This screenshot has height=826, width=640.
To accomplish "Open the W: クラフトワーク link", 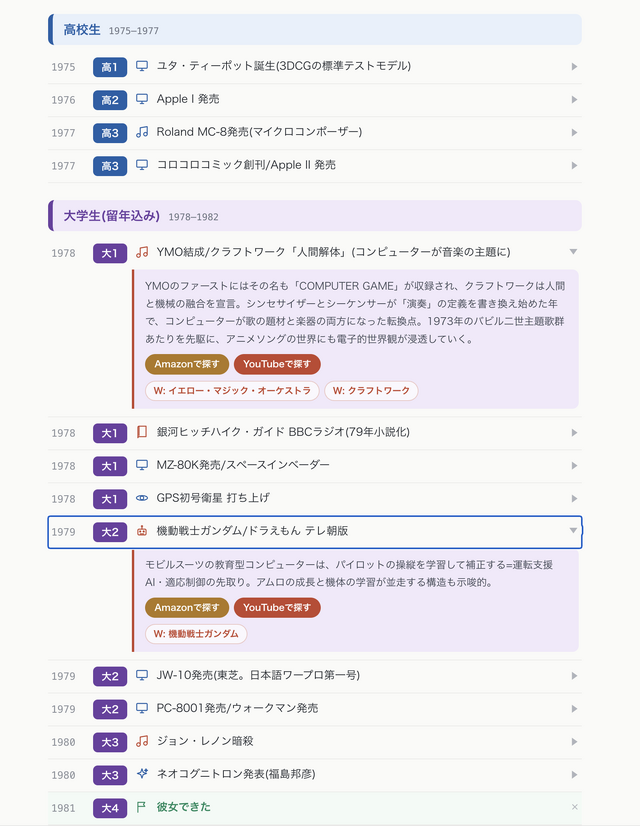I will [x=371, y=391].
